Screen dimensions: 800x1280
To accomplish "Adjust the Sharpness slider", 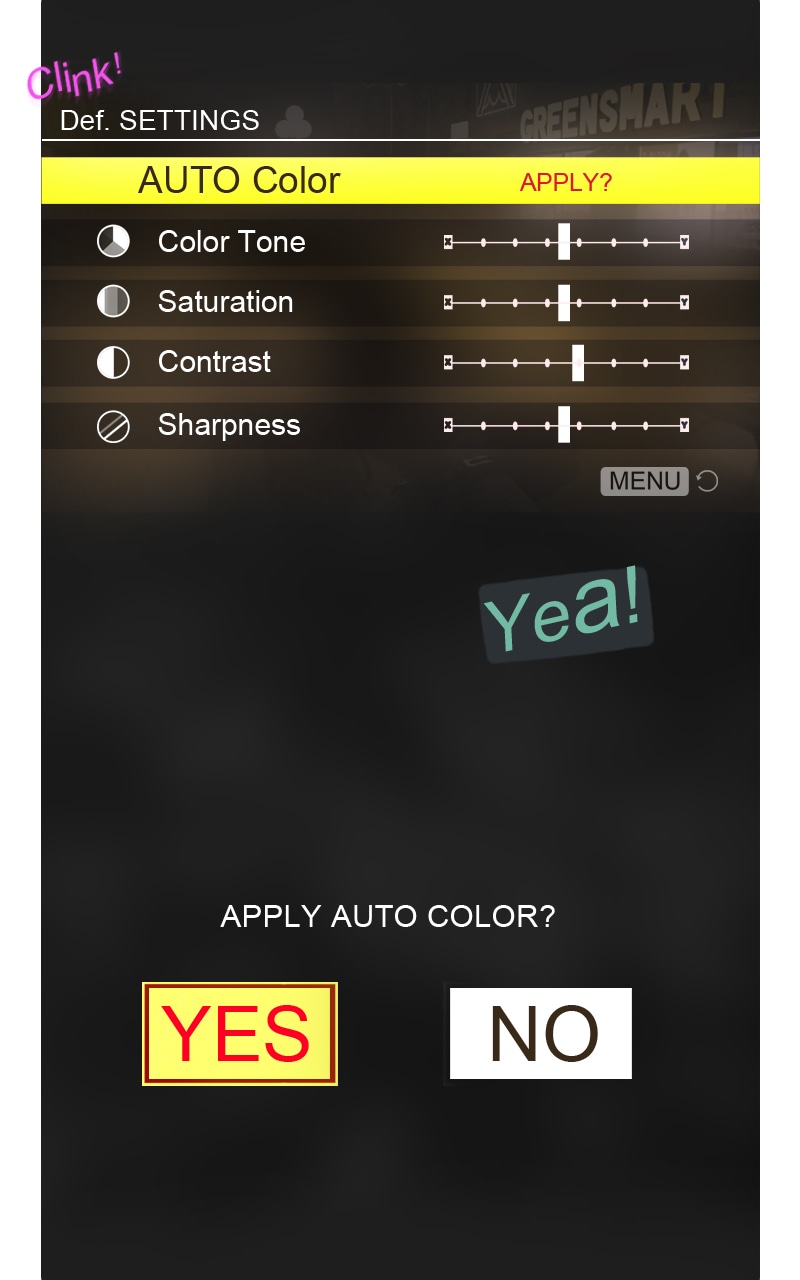I will (566, 425).
